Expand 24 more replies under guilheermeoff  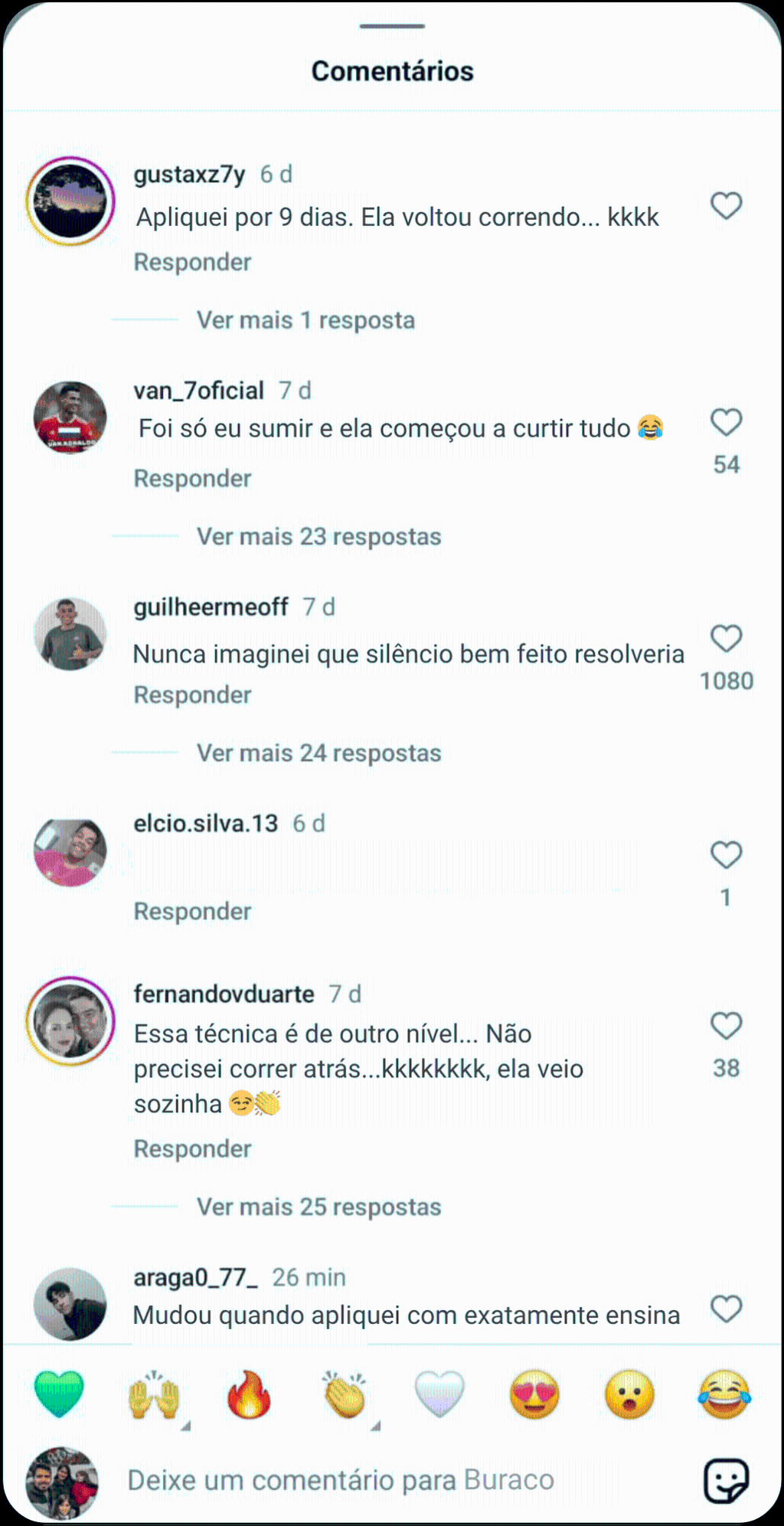point(318,753)
